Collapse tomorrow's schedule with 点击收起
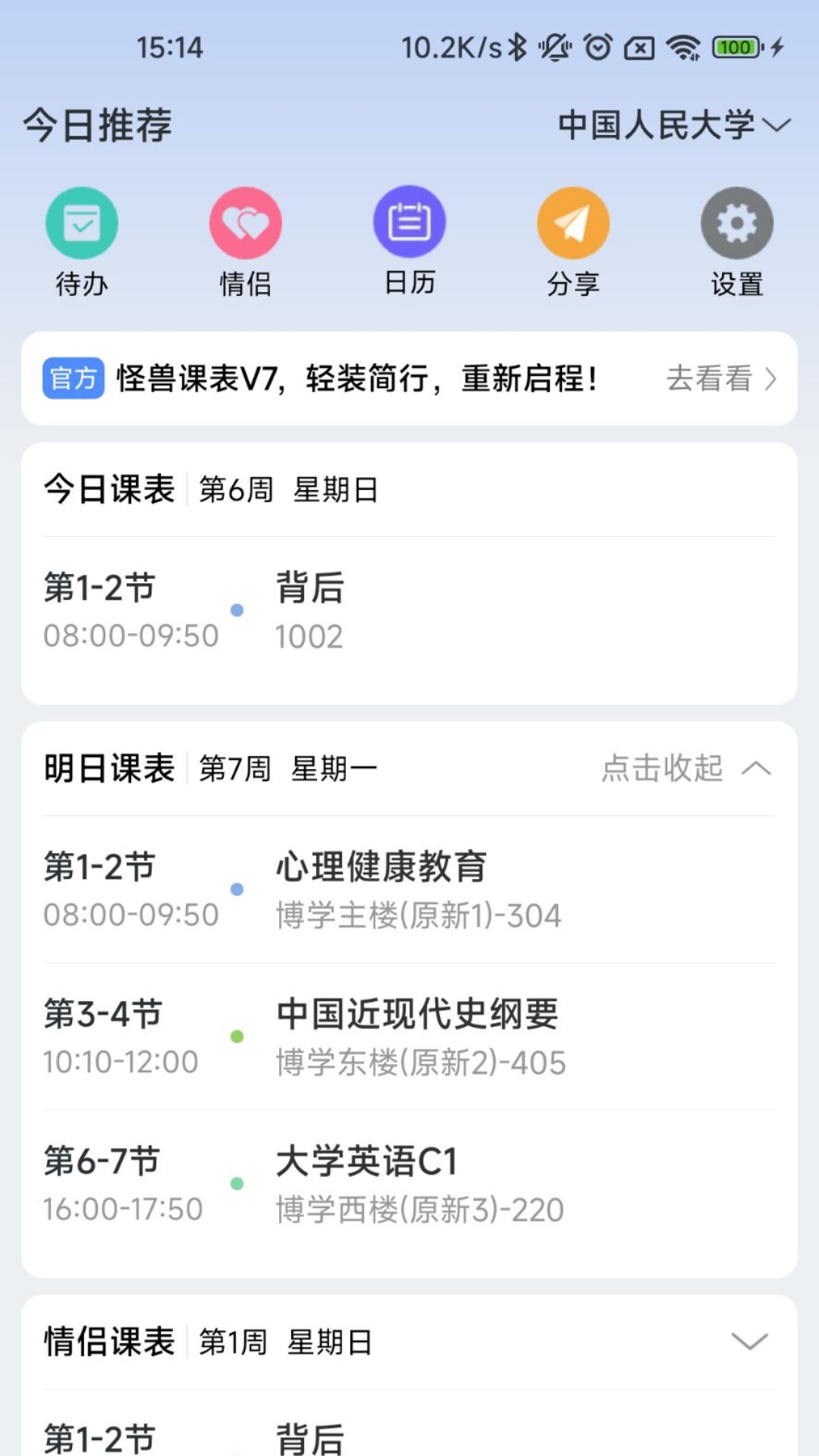Viewport: 819px width, 1456px height. [x=686, y=768]
